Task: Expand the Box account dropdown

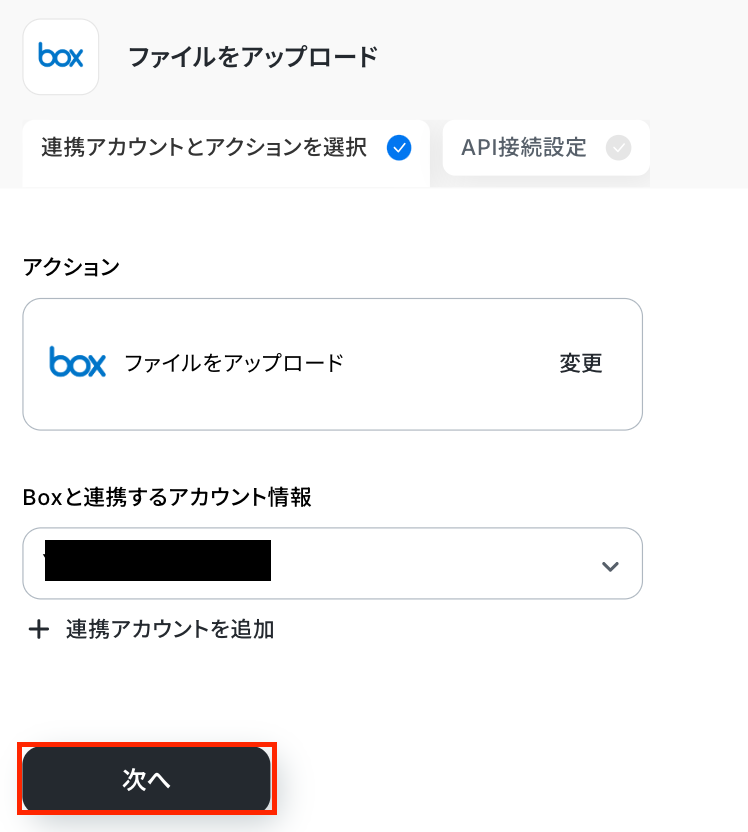Action: tap(609, 566)
